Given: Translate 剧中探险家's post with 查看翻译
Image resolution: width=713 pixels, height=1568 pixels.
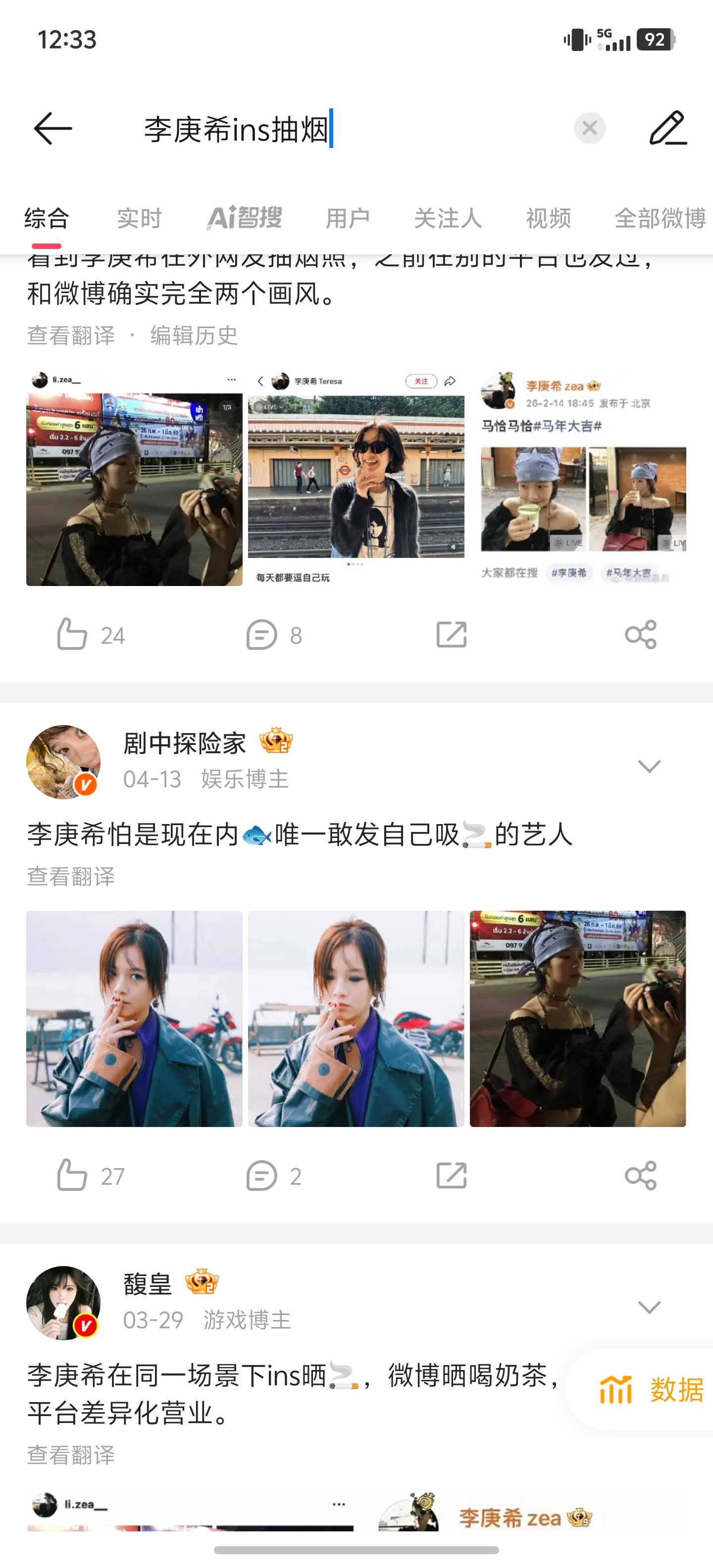Looking at the screenshot, I should tap(71, 877).
